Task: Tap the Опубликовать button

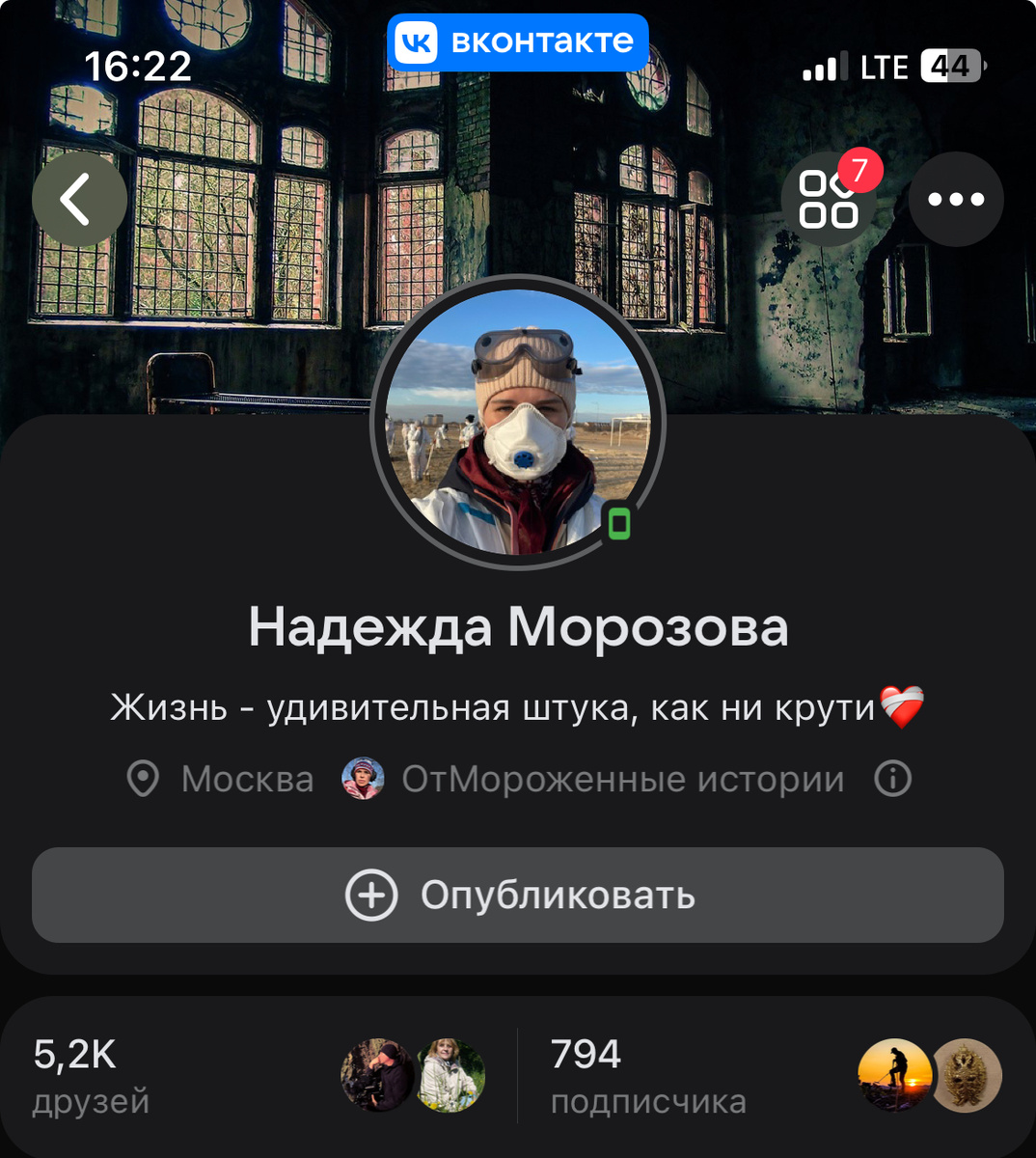Action: click(x=518, y=896)
